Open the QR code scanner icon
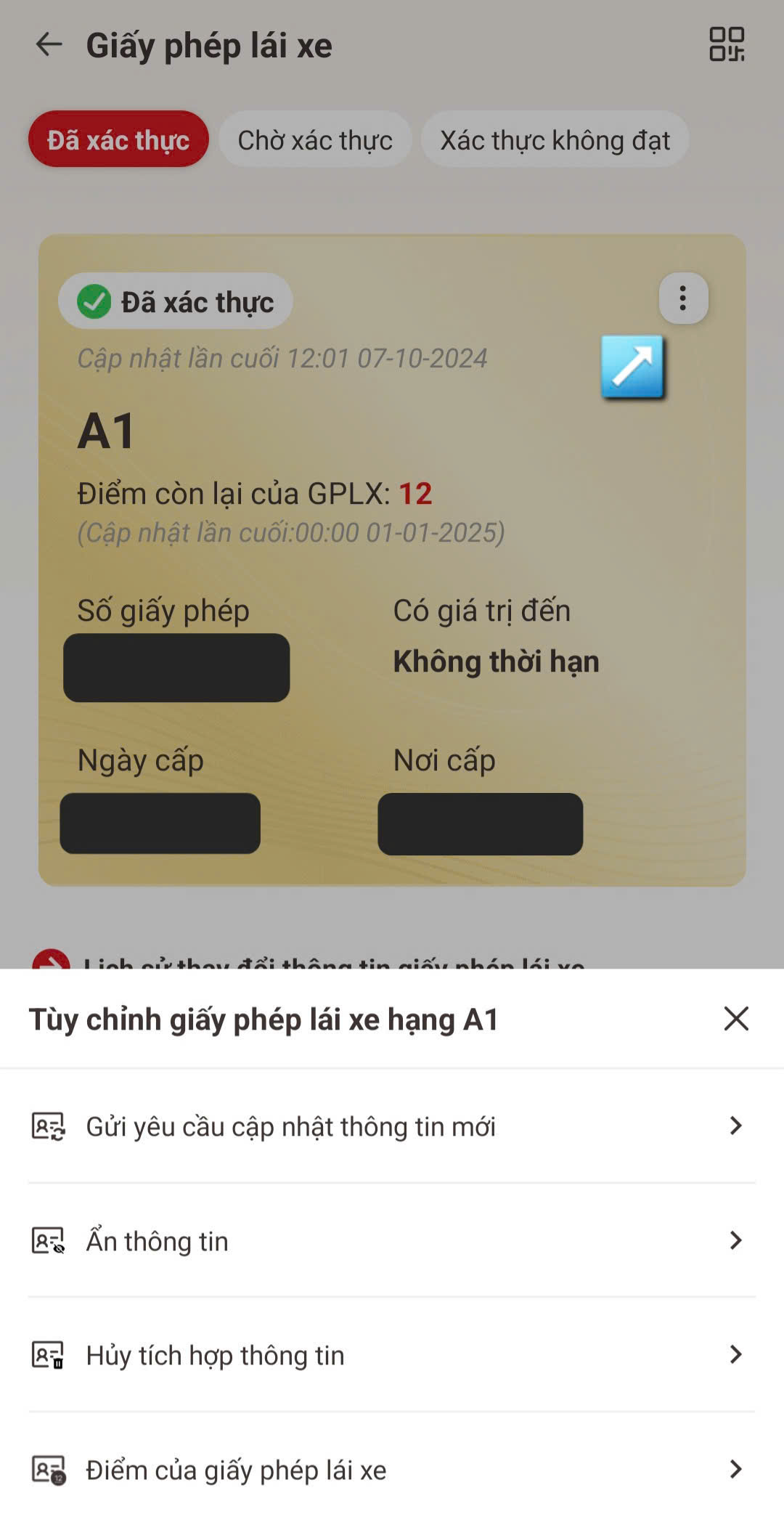Screen dimensions: 784x1522 (727, 44)
